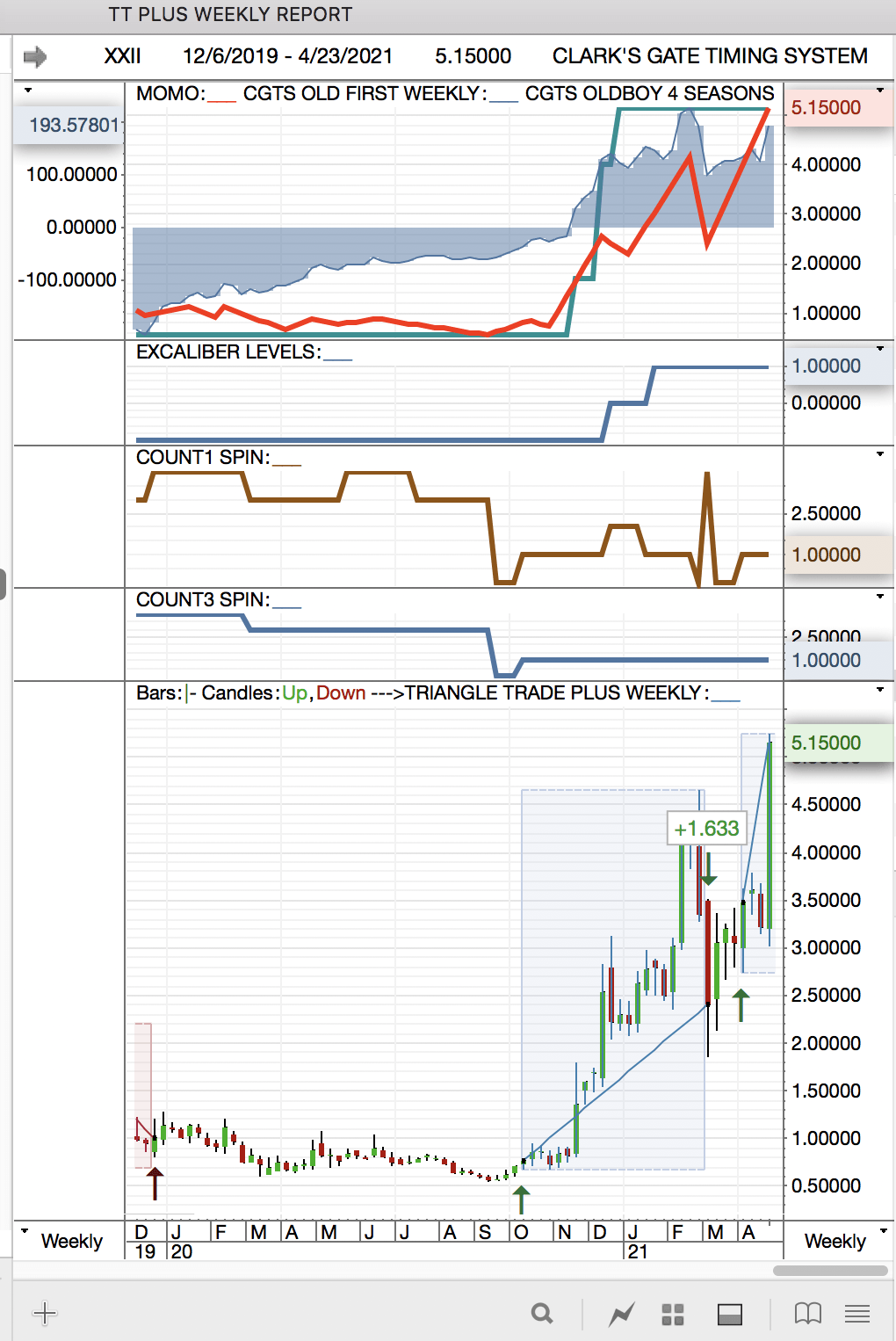Open the Candles price pane dropdown arrow

(880, 690)
